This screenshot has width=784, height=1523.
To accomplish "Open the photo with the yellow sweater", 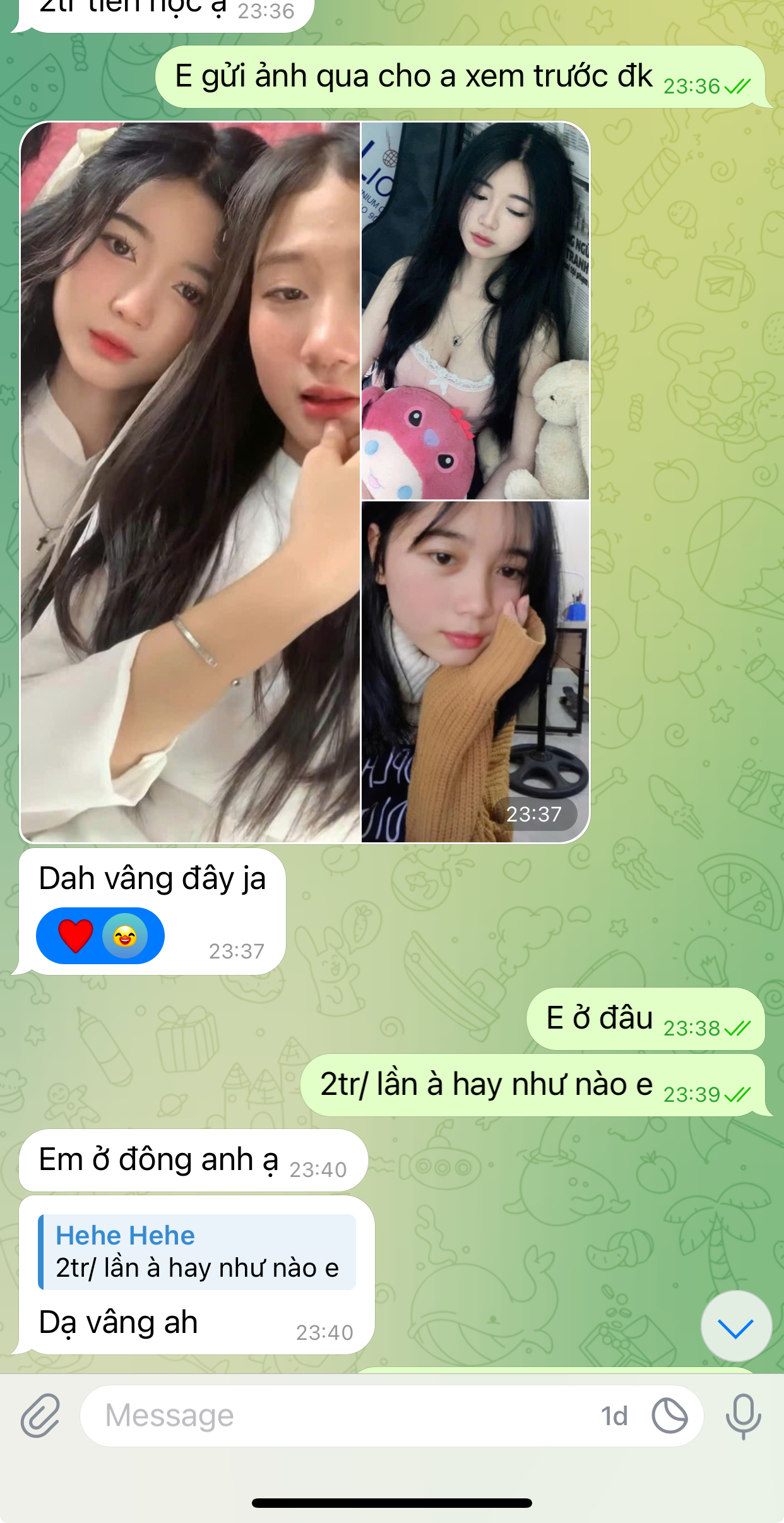I will [x=475, y=671].
